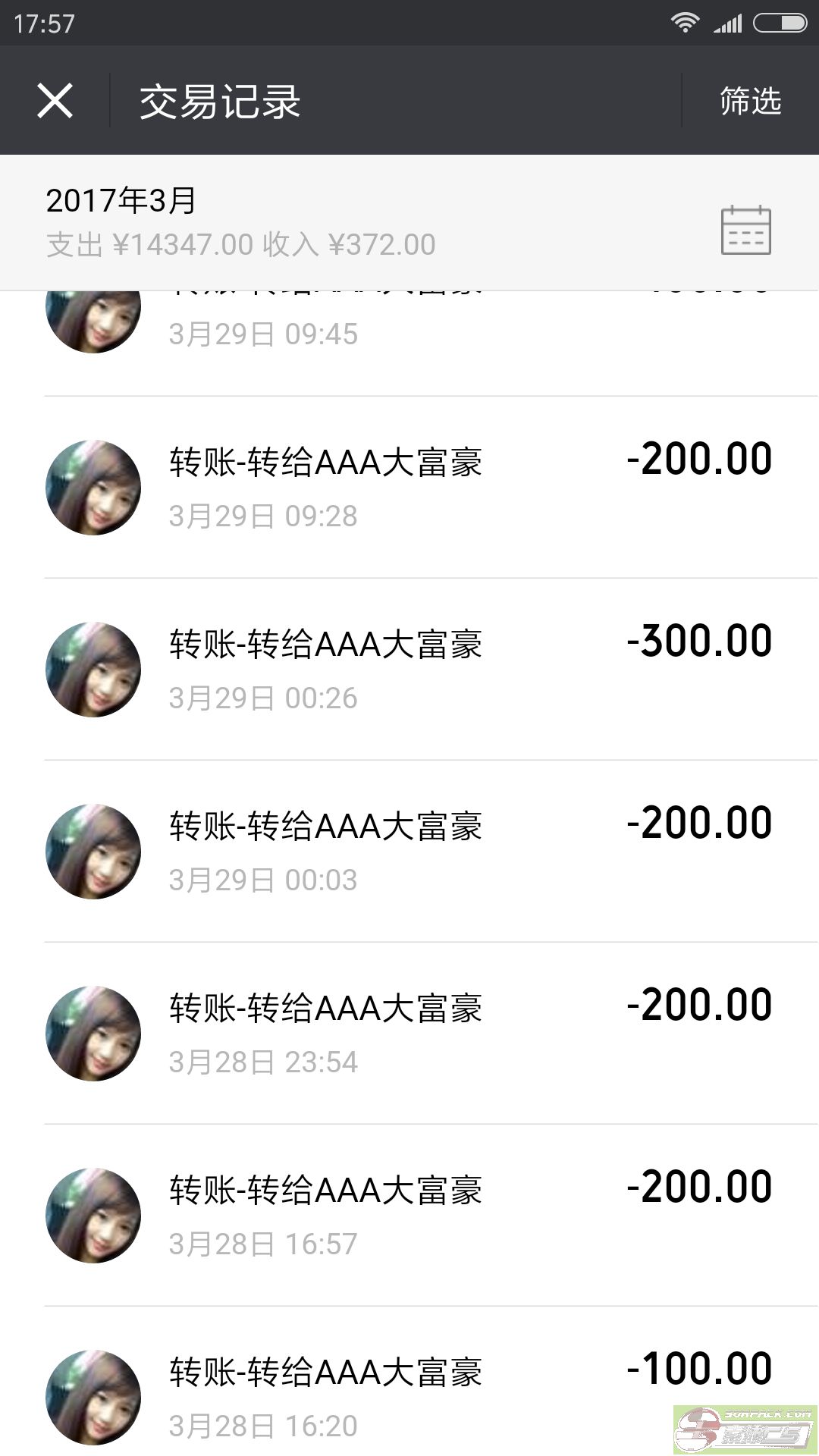Select the transaction at 3月28日 23:54
Image resolution: width=819 pixels, height=1456 pixels.
(x=409, y=1033)
